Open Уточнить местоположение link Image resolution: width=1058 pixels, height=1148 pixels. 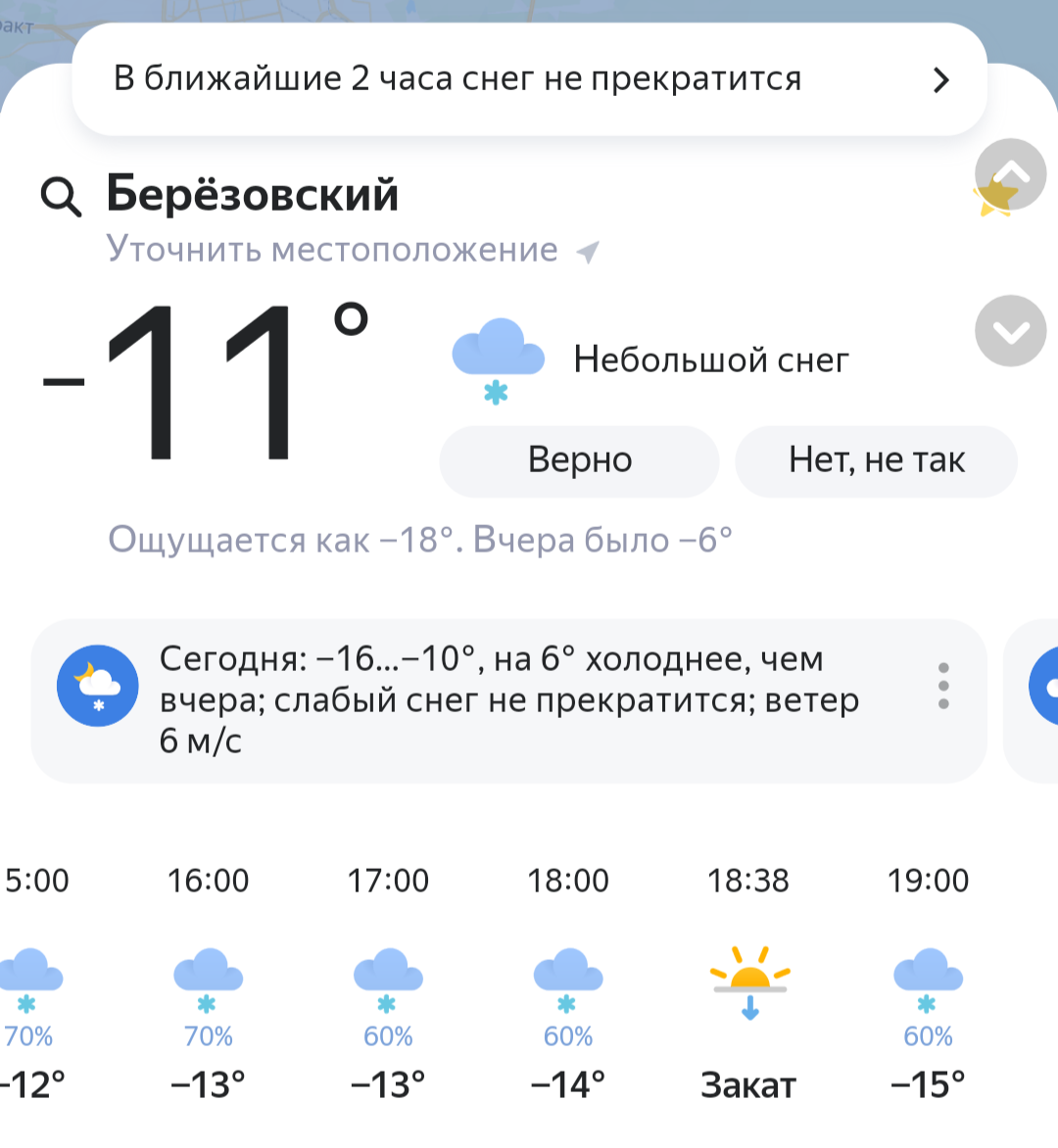[330, 250]
